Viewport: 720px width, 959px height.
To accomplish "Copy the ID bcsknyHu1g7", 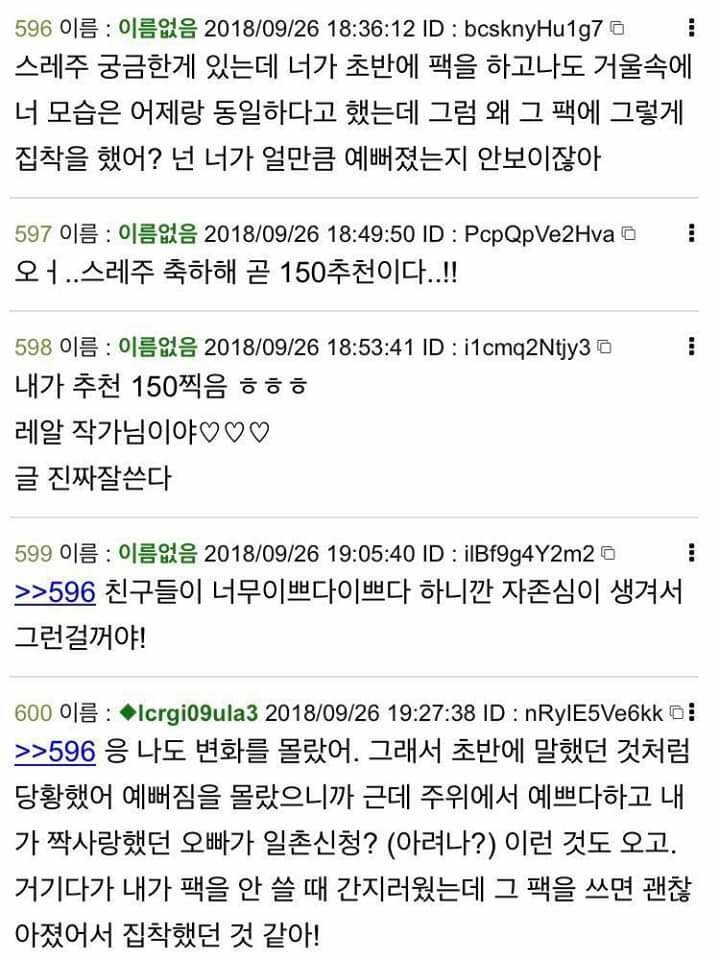I will (618, 28).
